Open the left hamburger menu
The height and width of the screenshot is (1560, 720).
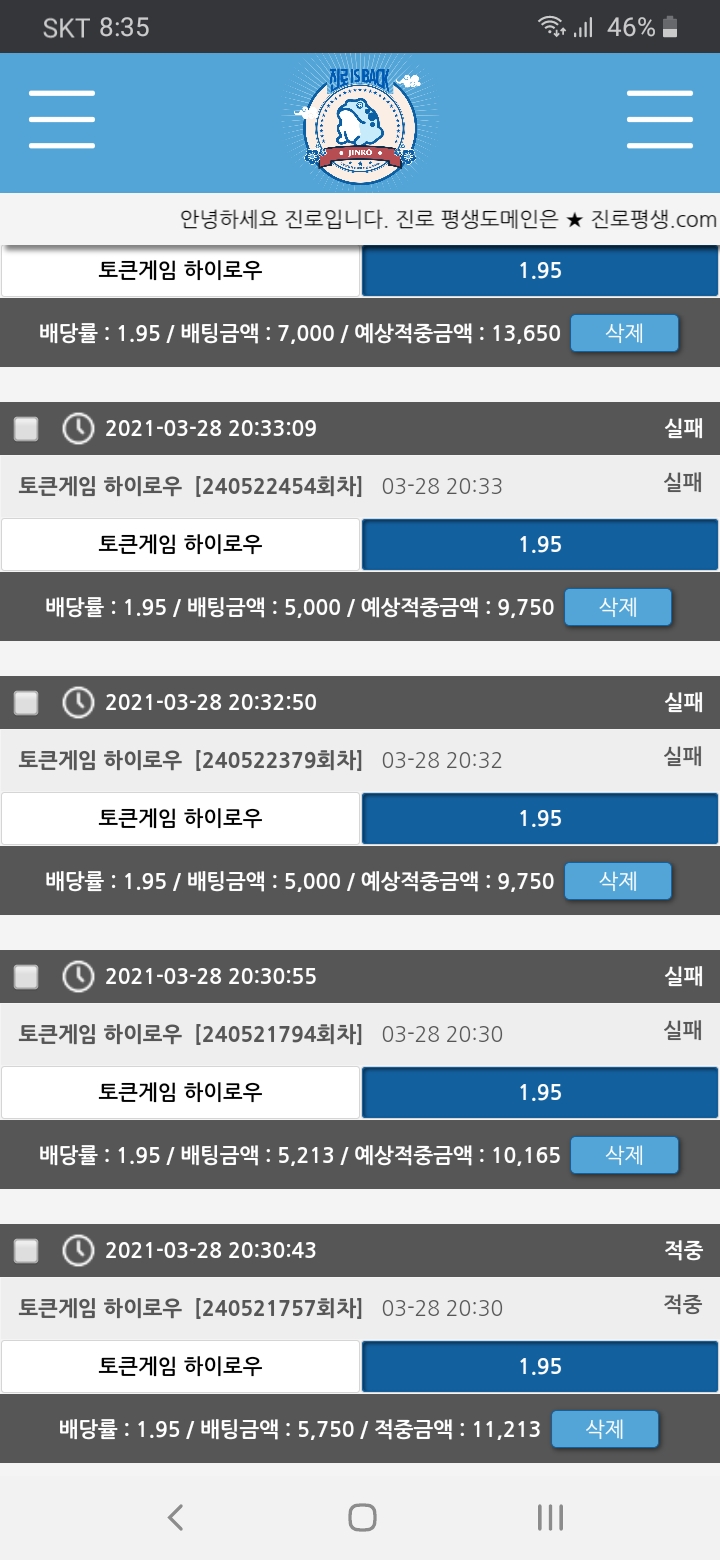point(62,120)
